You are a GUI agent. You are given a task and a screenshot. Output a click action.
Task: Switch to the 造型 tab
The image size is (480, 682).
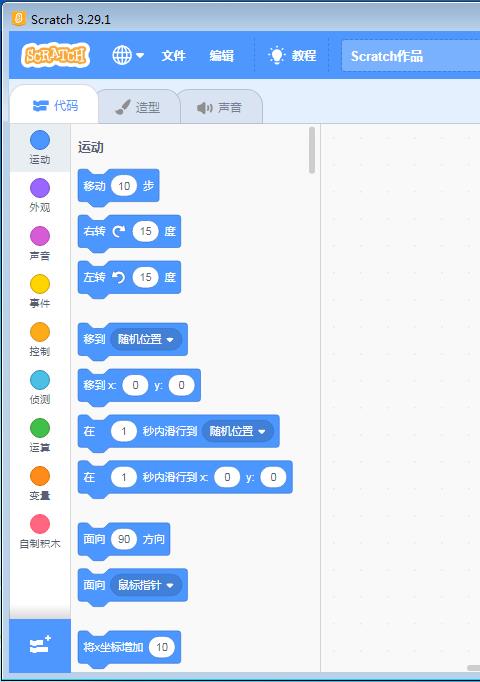139,107
